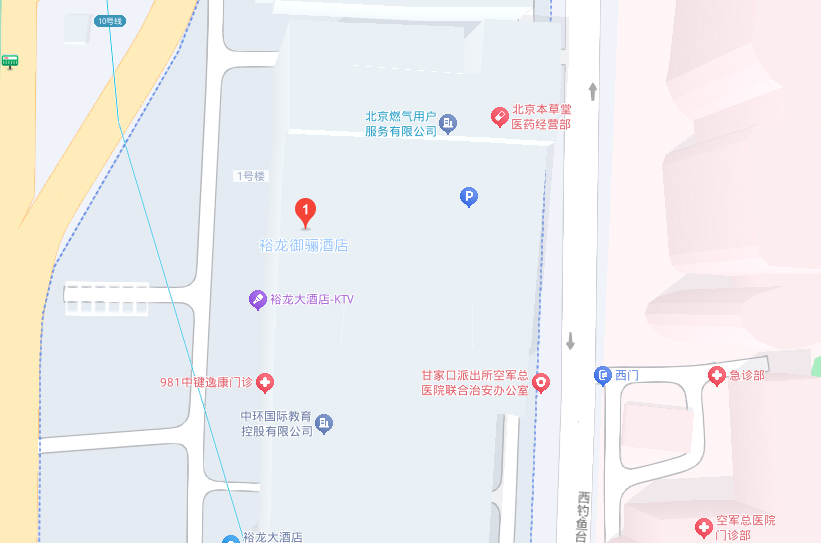Tap 981中键逸康门诊 clinic marker
Viewport: 821px width, 543px height.
(x=265, y=382)
